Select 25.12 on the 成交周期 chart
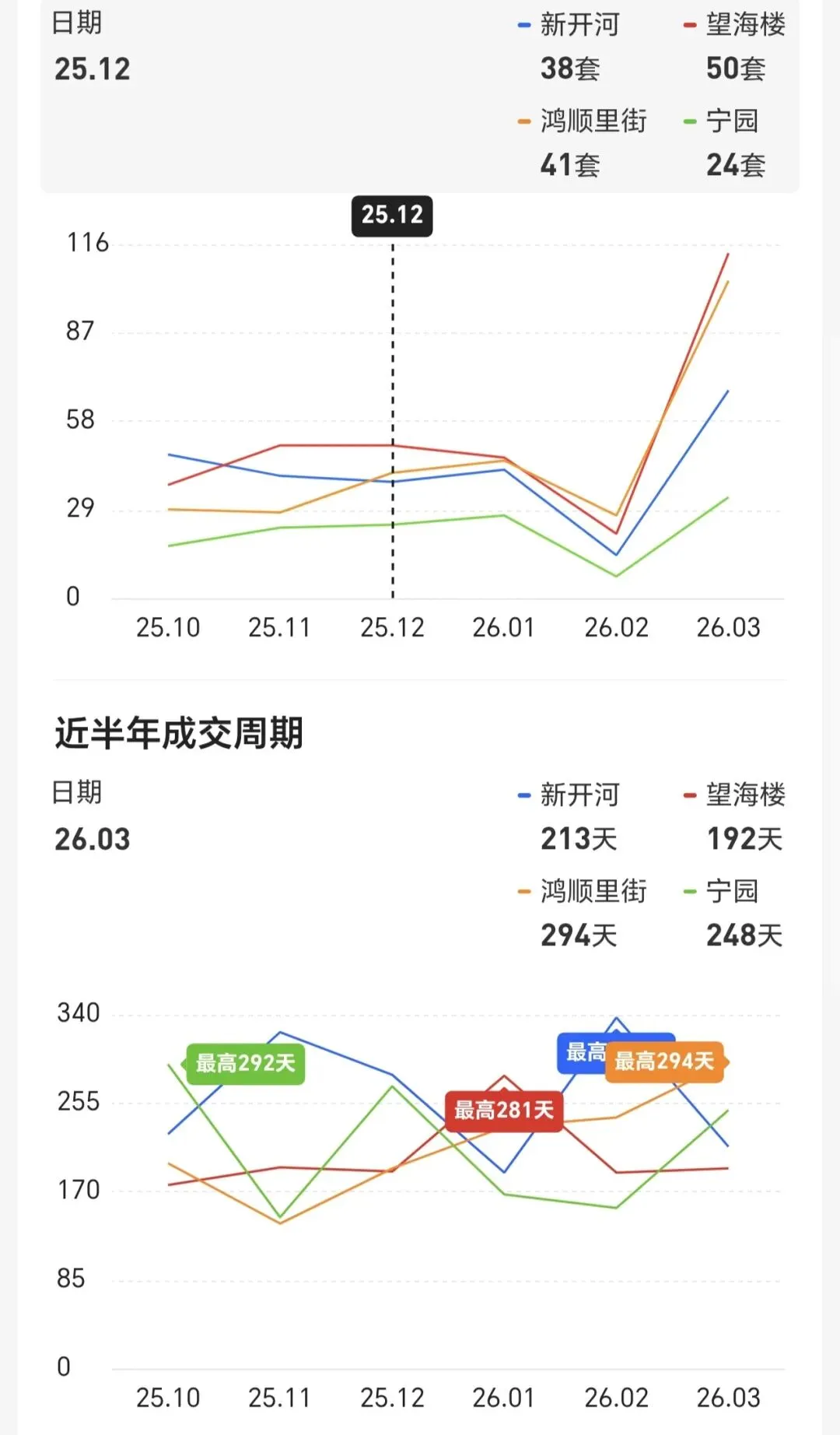The height and width of the screenshot is (1435, 840). pyautogui.click(x=392, y=1398)
